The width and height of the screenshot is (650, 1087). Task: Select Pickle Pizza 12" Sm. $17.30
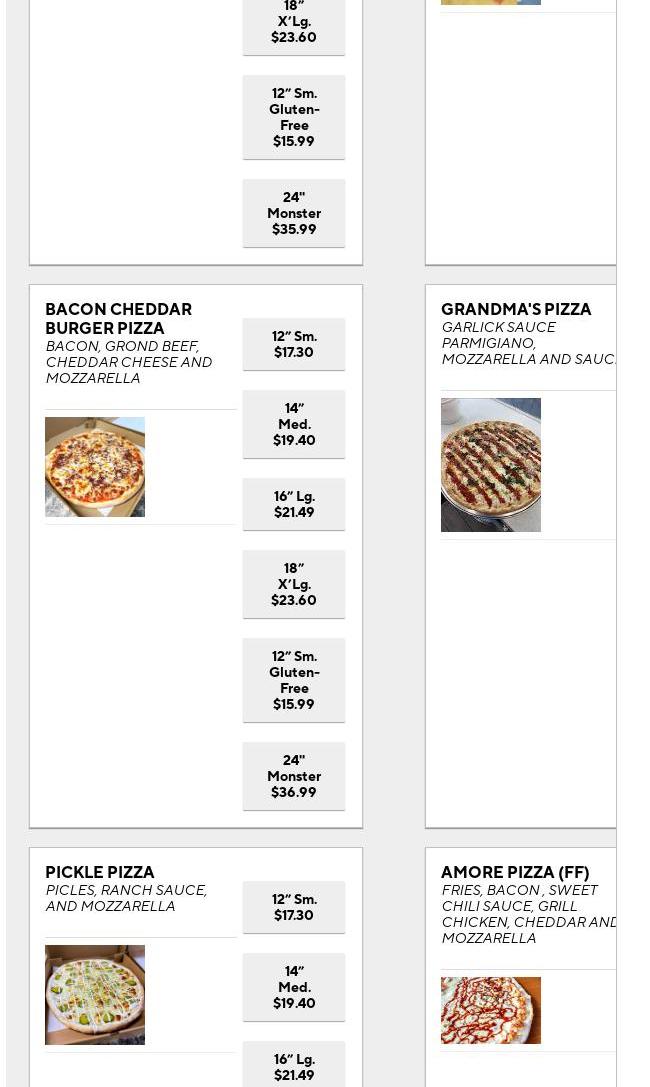click(x=294, y=907)
